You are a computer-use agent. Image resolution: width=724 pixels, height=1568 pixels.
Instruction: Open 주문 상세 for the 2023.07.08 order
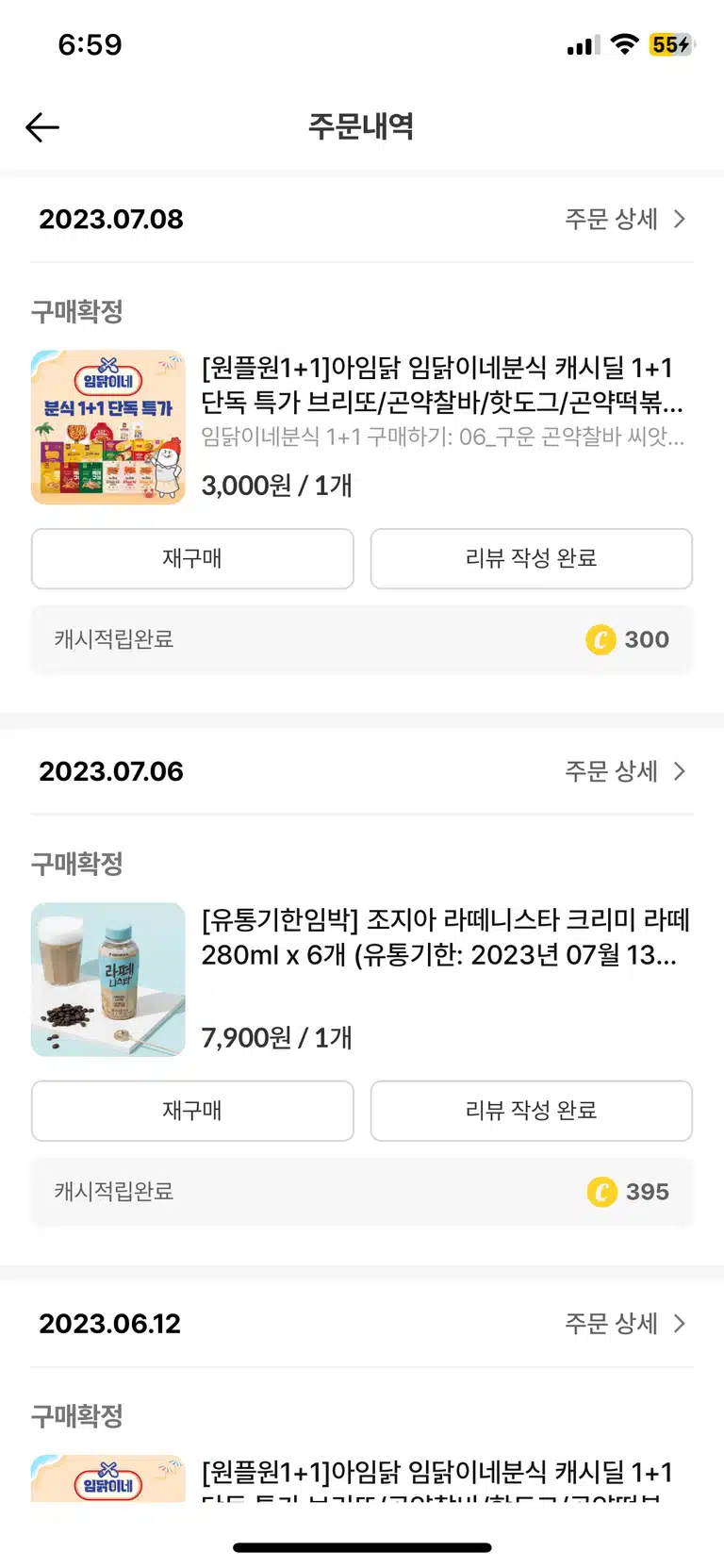[625, 219]
